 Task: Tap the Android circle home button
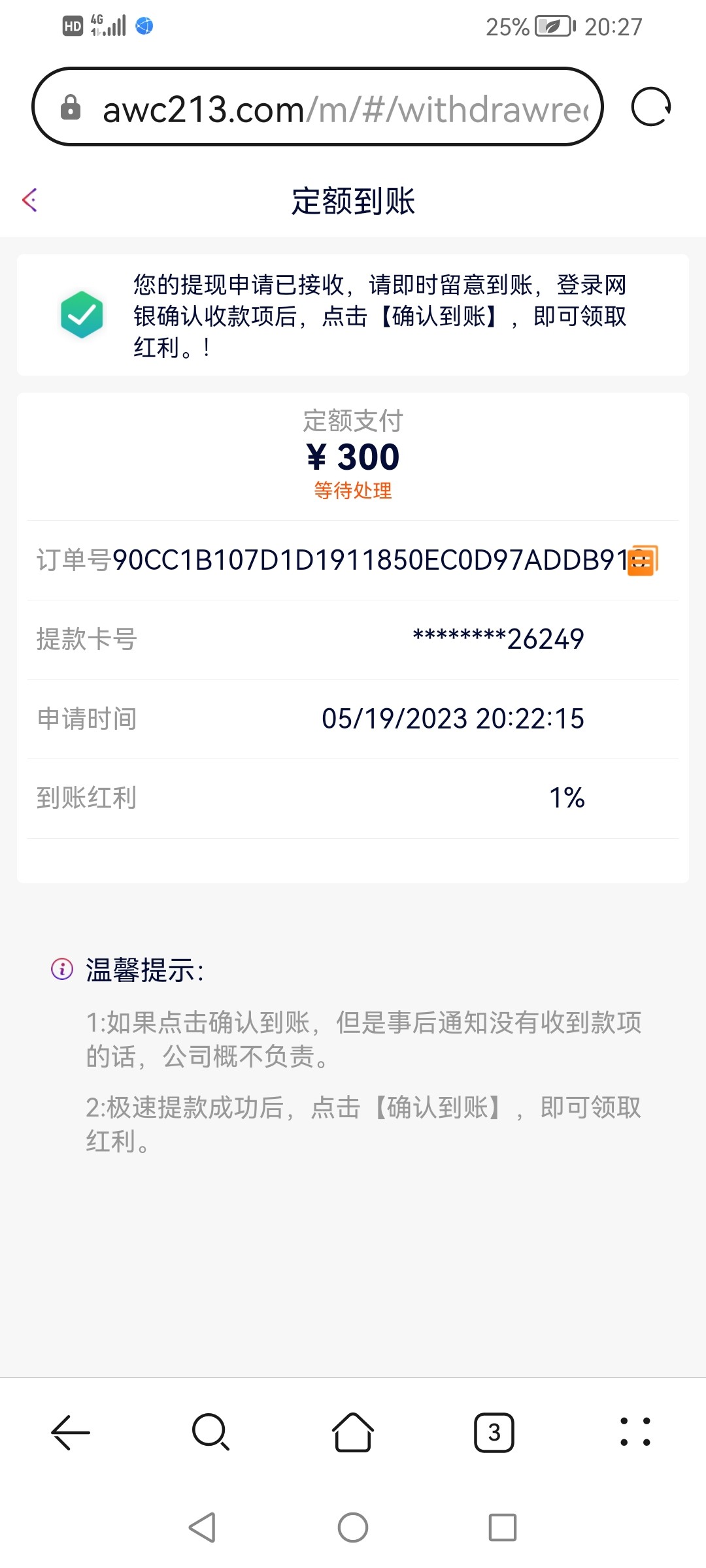click(352, 1527)
